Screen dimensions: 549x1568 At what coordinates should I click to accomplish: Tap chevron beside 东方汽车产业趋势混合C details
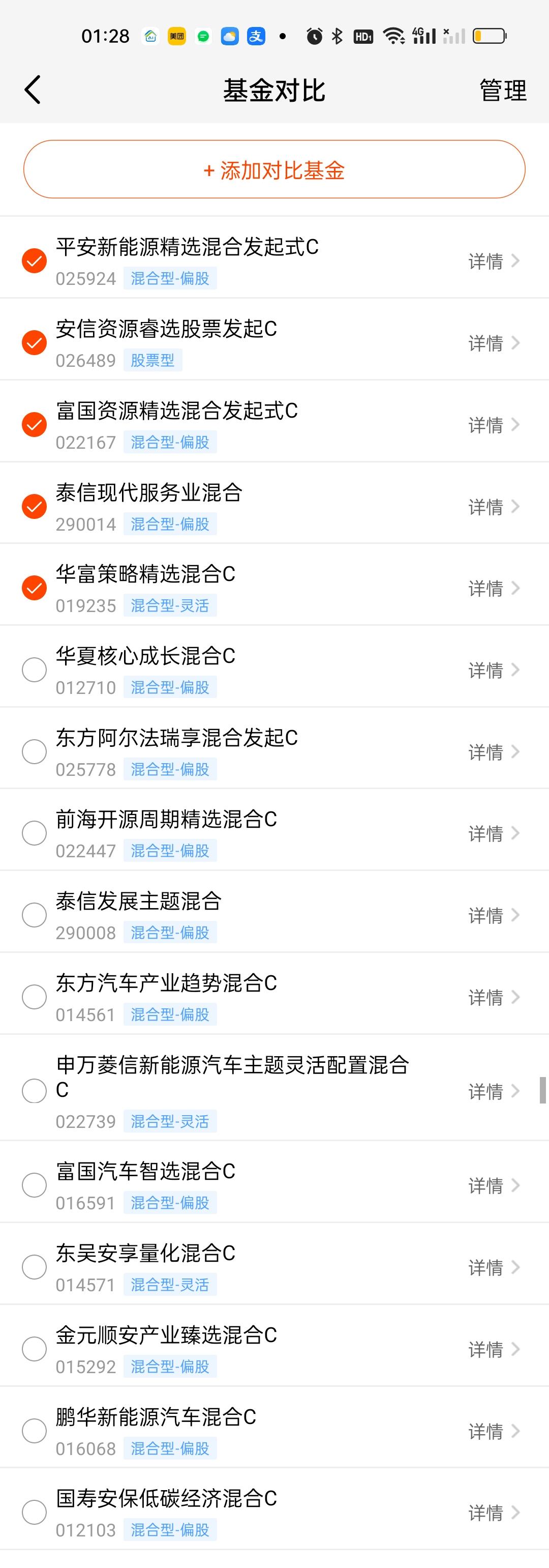click(516, 997)
